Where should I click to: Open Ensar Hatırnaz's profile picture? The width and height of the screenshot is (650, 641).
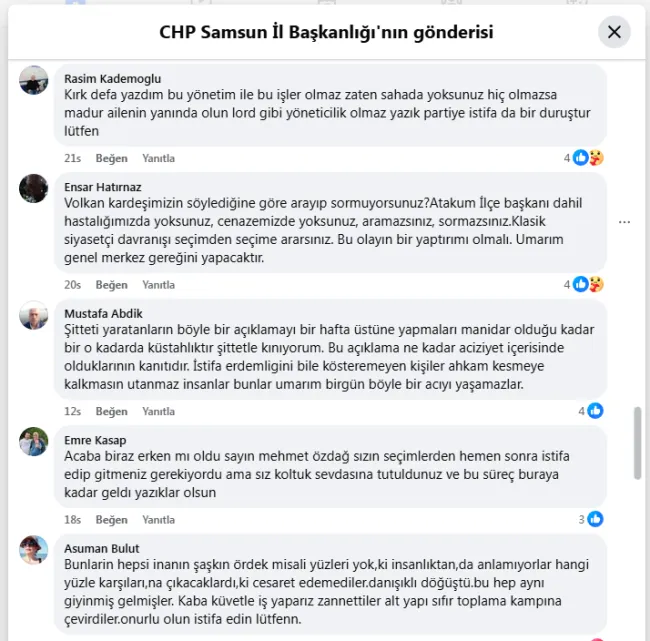(x=34, y=189)
